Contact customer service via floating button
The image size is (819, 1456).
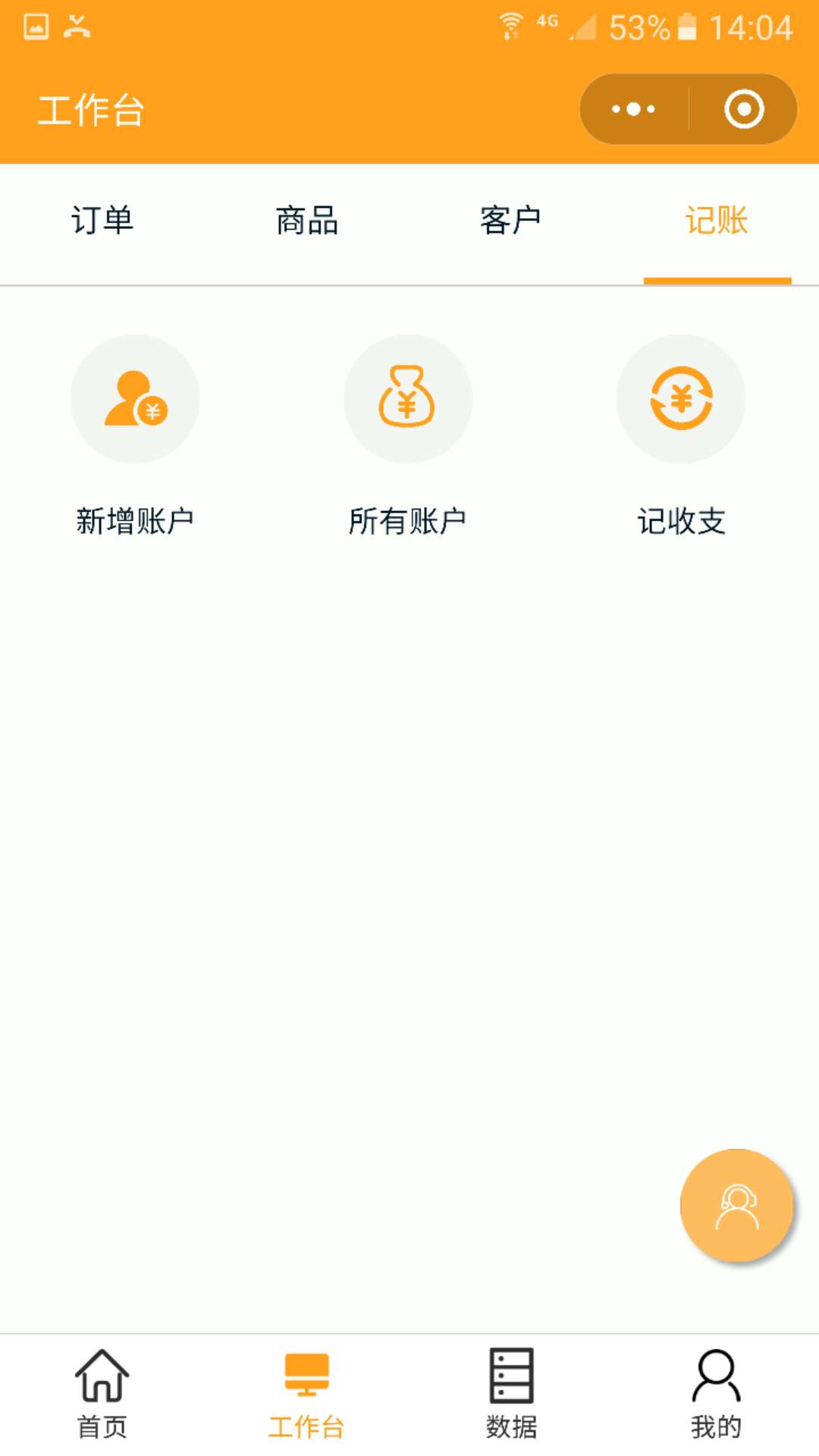pyautogui.click(x=737, y=1206)
